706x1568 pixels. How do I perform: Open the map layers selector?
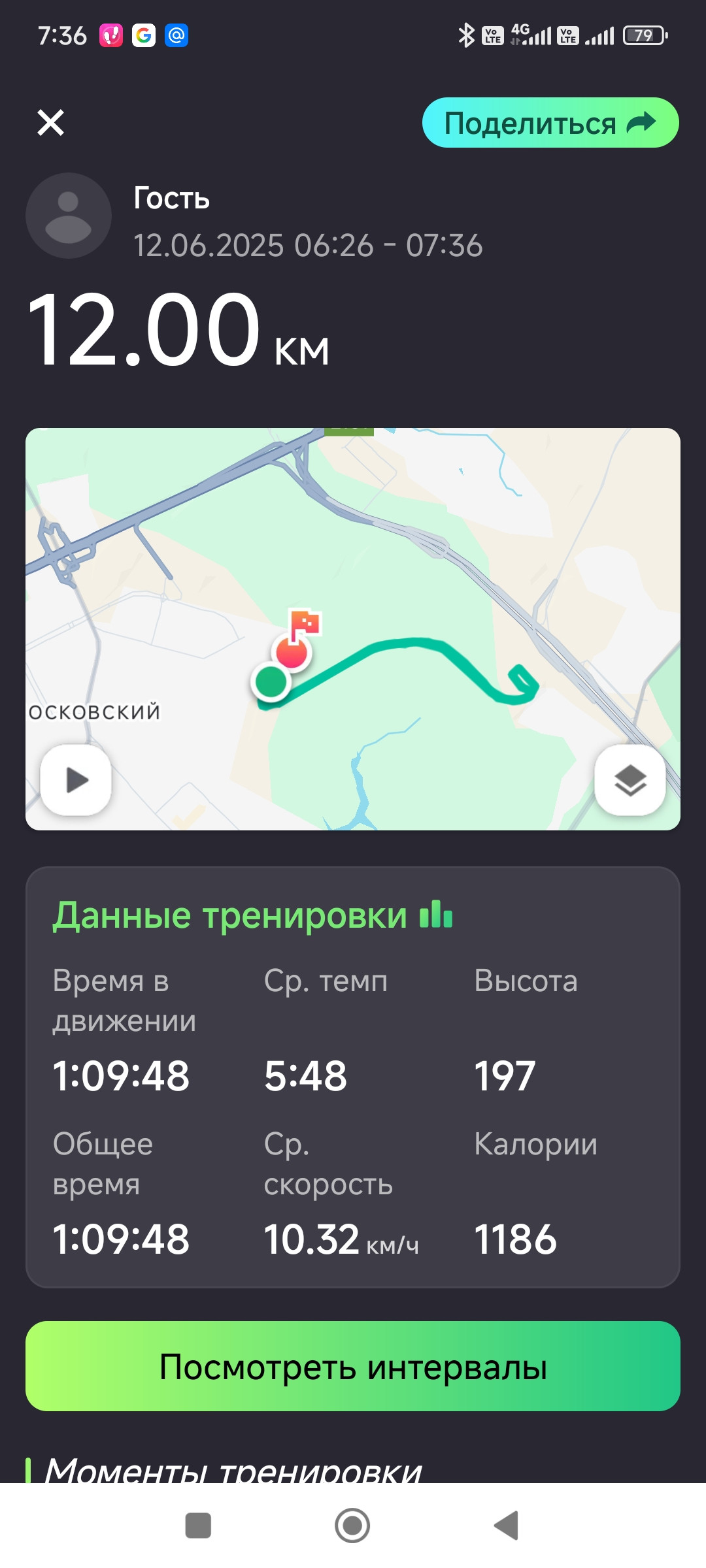click(630, 780)
